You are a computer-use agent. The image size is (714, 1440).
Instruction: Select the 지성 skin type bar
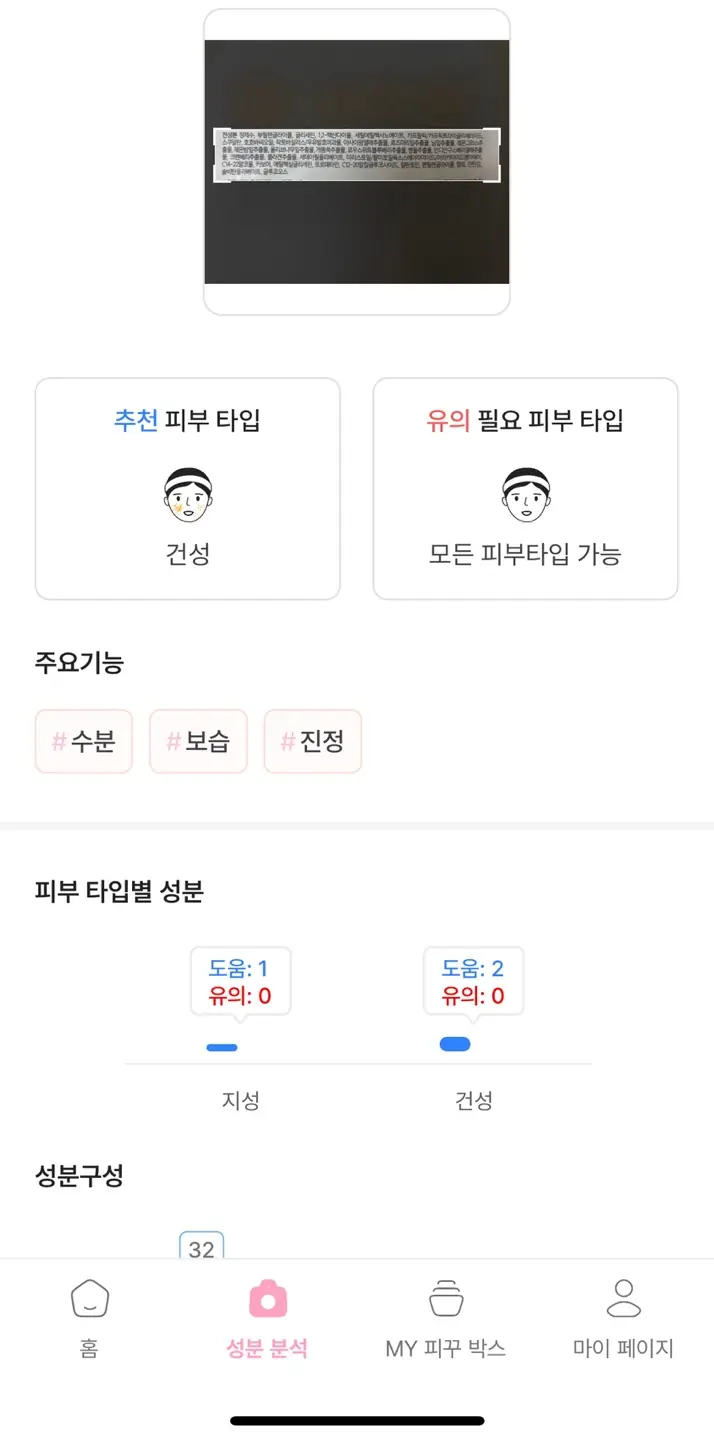[x=222, y=1047]
